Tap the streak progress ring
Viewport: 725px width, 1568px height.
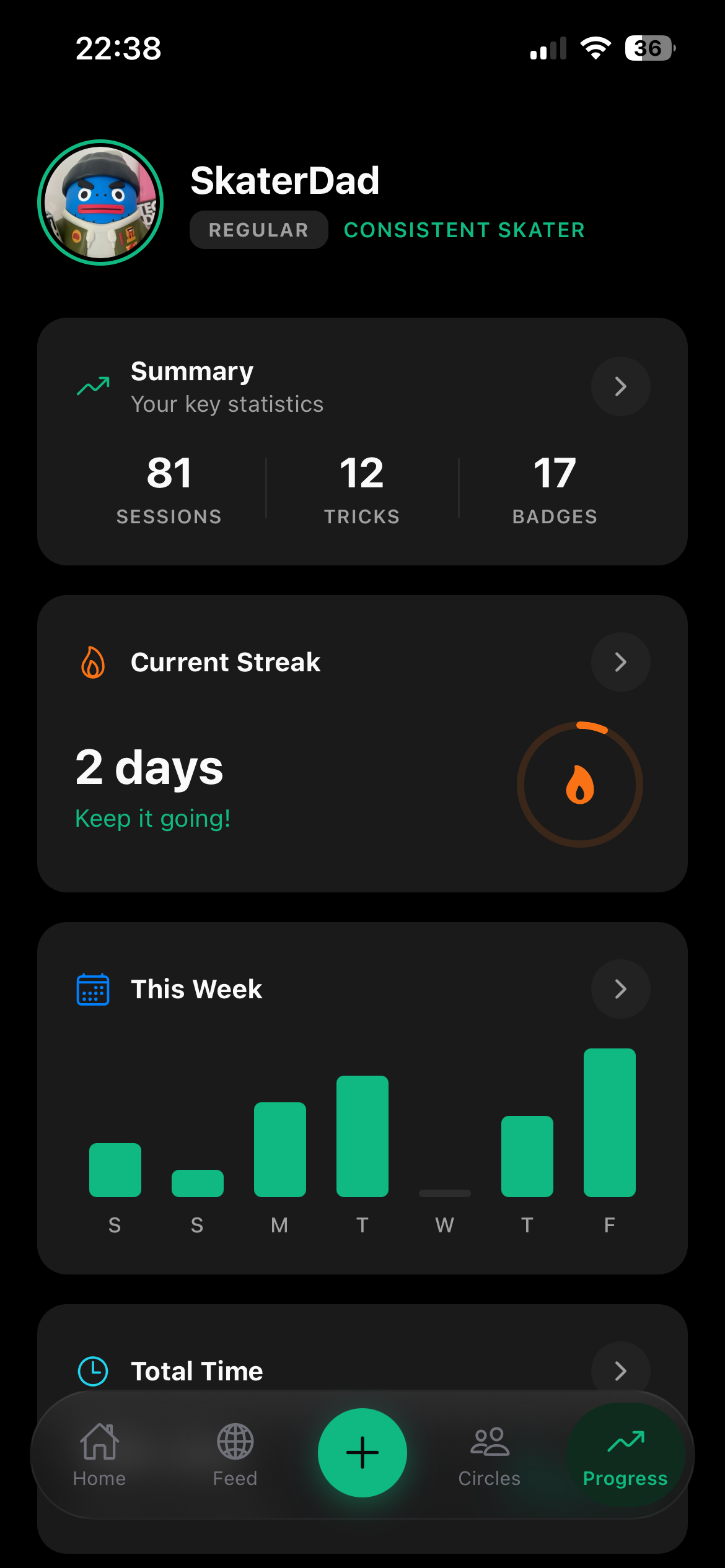[580, 783]
